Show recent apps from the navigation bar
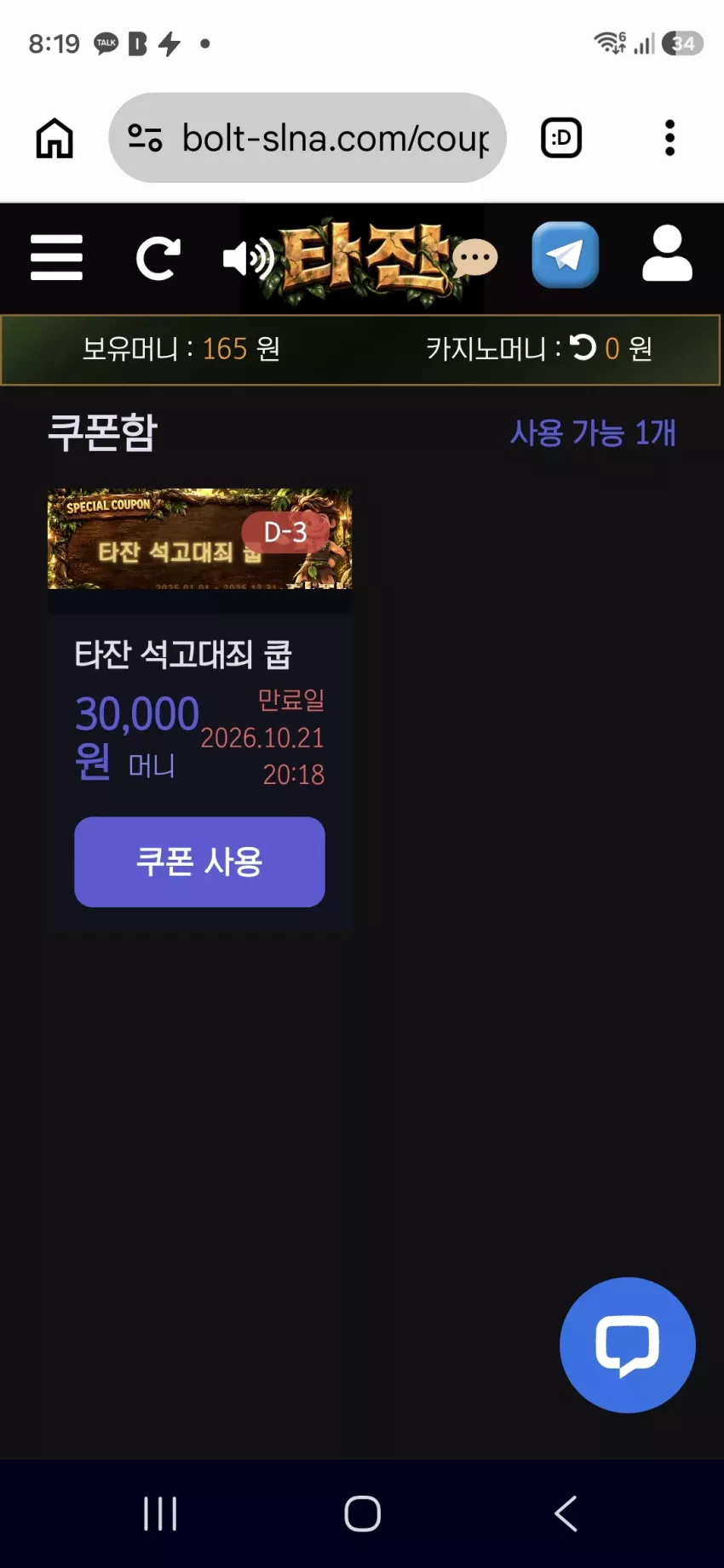The width and height of the screenshot is (724, 1568). tap(160, 1514)
